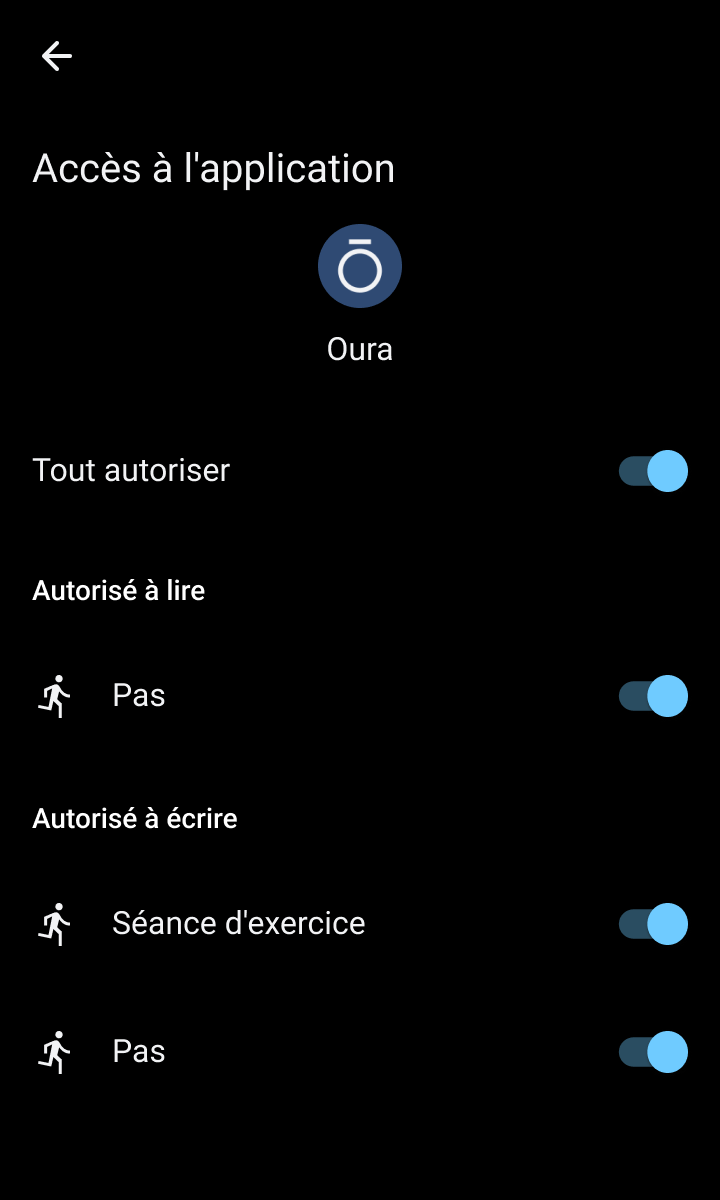Disable write access for Pas
The image size is (720, 1200).
click(x=653, y=1052)
